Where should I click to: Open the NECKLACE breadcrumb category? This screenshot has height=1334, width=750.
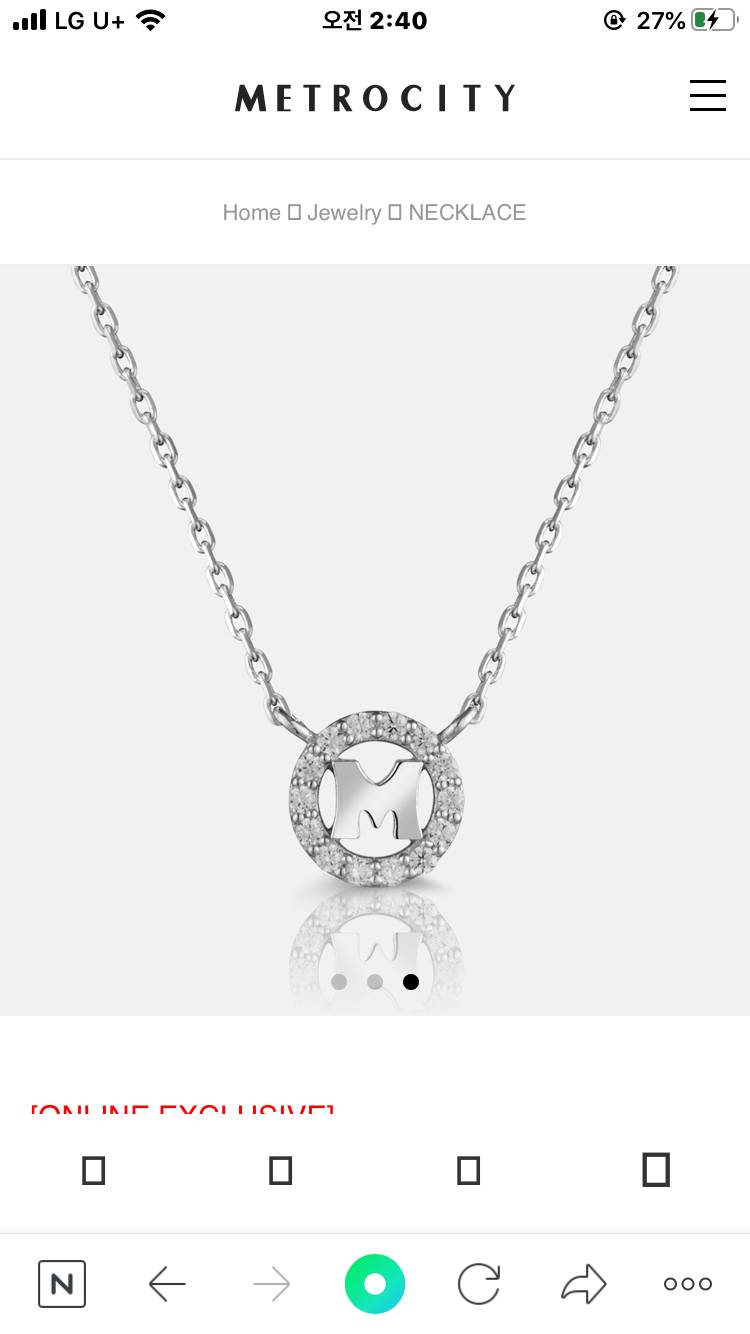467,212
